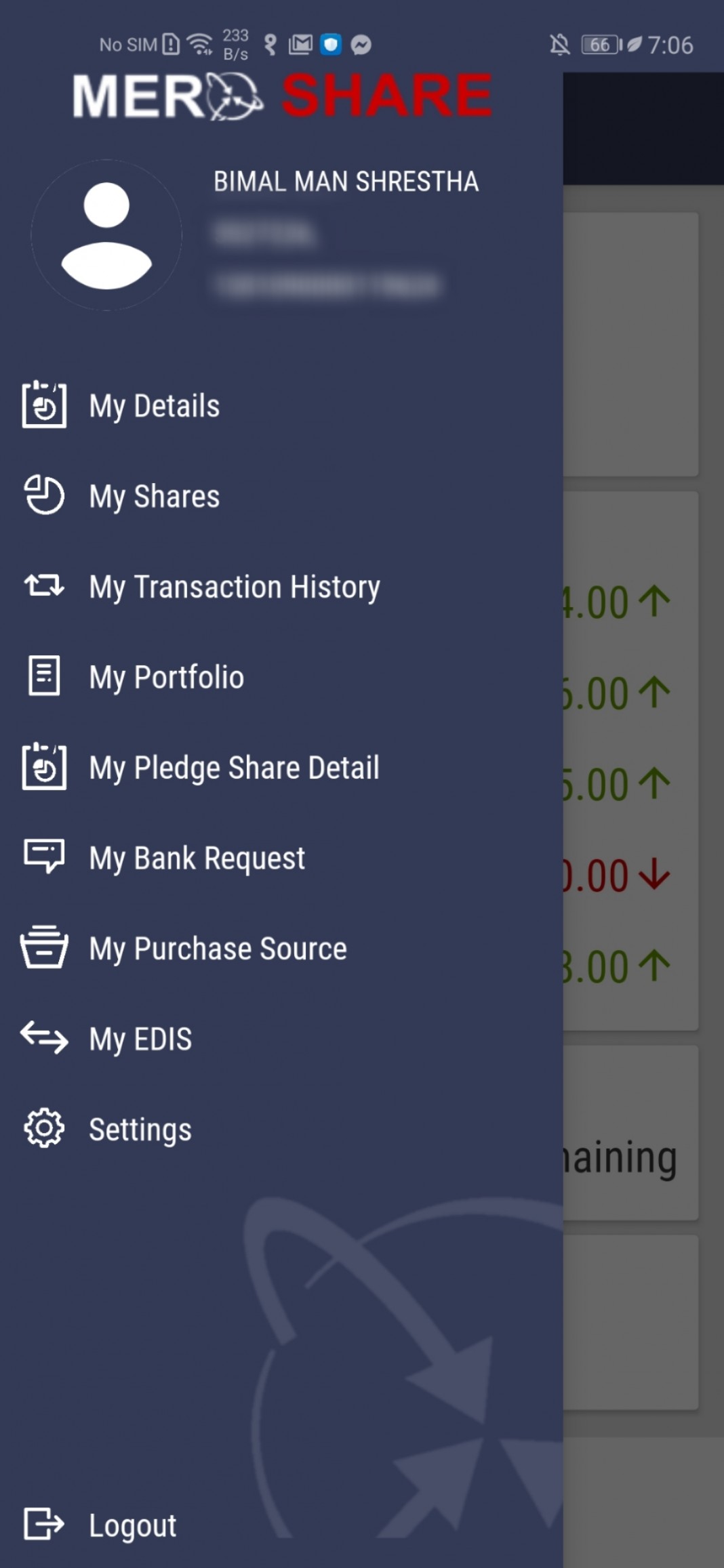
Task: Tap the name BIMAL MAN SHRESTHA
Action: pyautogui.click(x=346, y=182)
